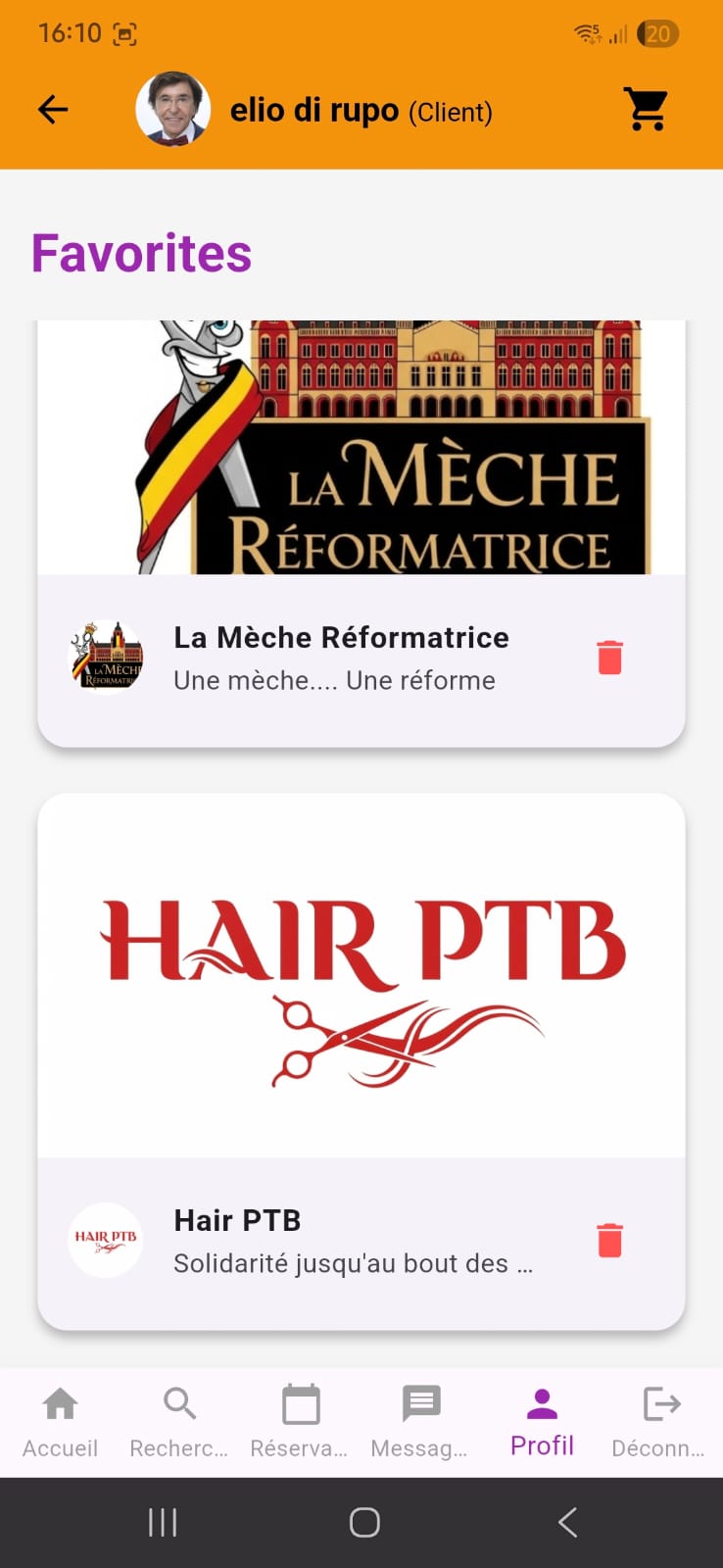Screen dimensions: 723x1568
Task: Remove La Mèche Réformatrice from favorites
Action: tap(609, 657)
